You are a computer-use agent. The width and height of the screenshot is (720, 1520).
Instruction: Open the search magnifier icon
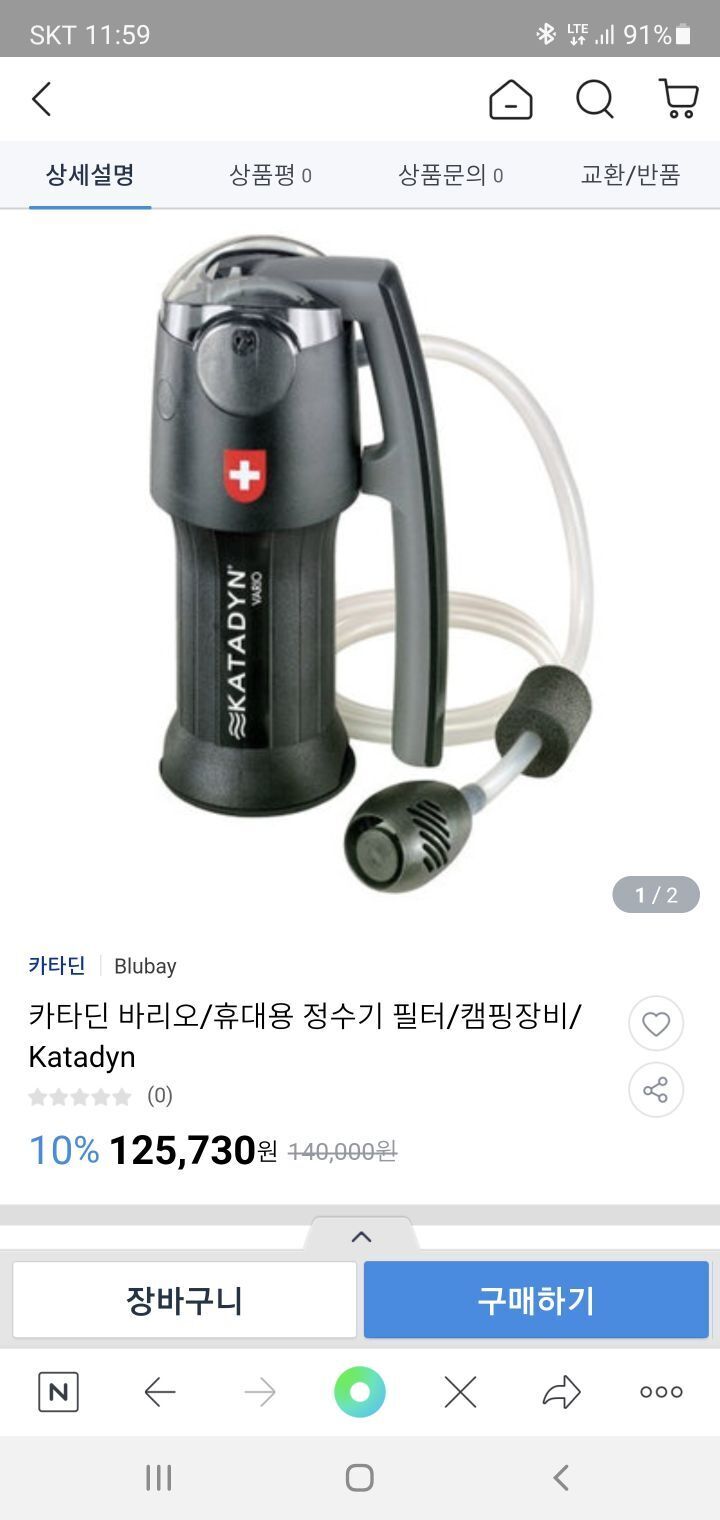tap(595, 100)
